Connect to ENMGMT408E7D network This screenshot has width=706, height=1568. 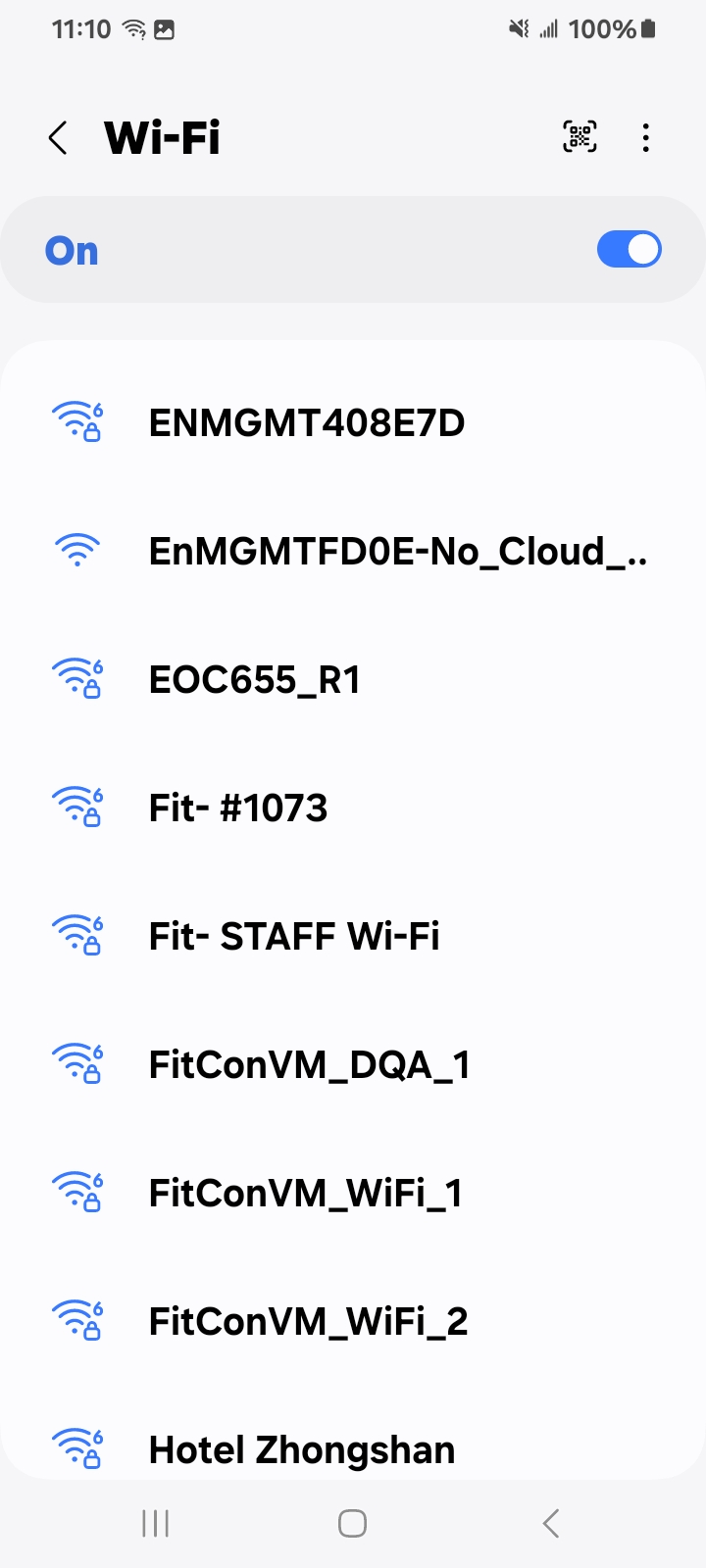(x=306, y=423)
